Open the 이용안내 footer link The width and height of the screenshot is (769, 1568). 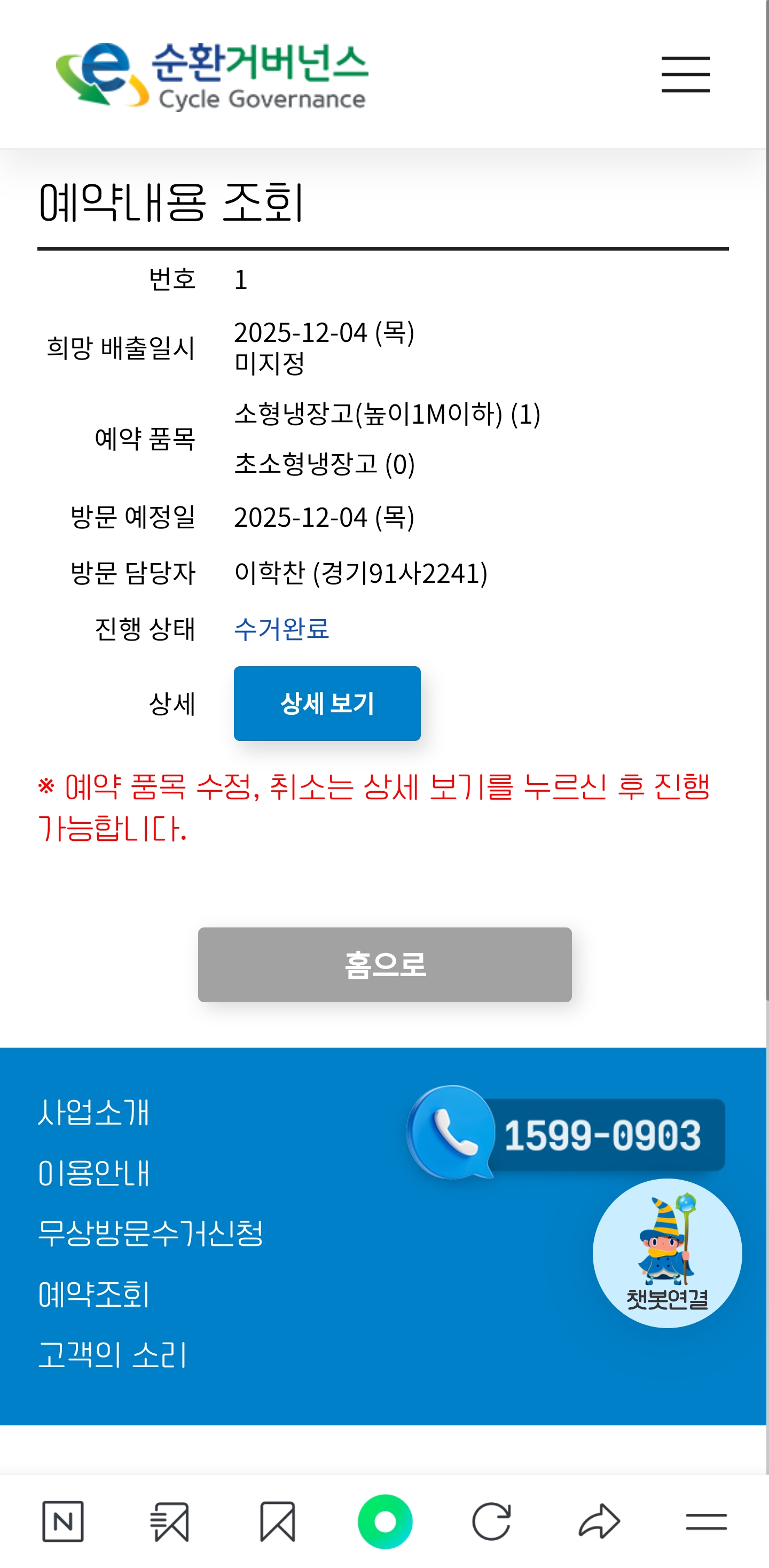pos(93,1173)
